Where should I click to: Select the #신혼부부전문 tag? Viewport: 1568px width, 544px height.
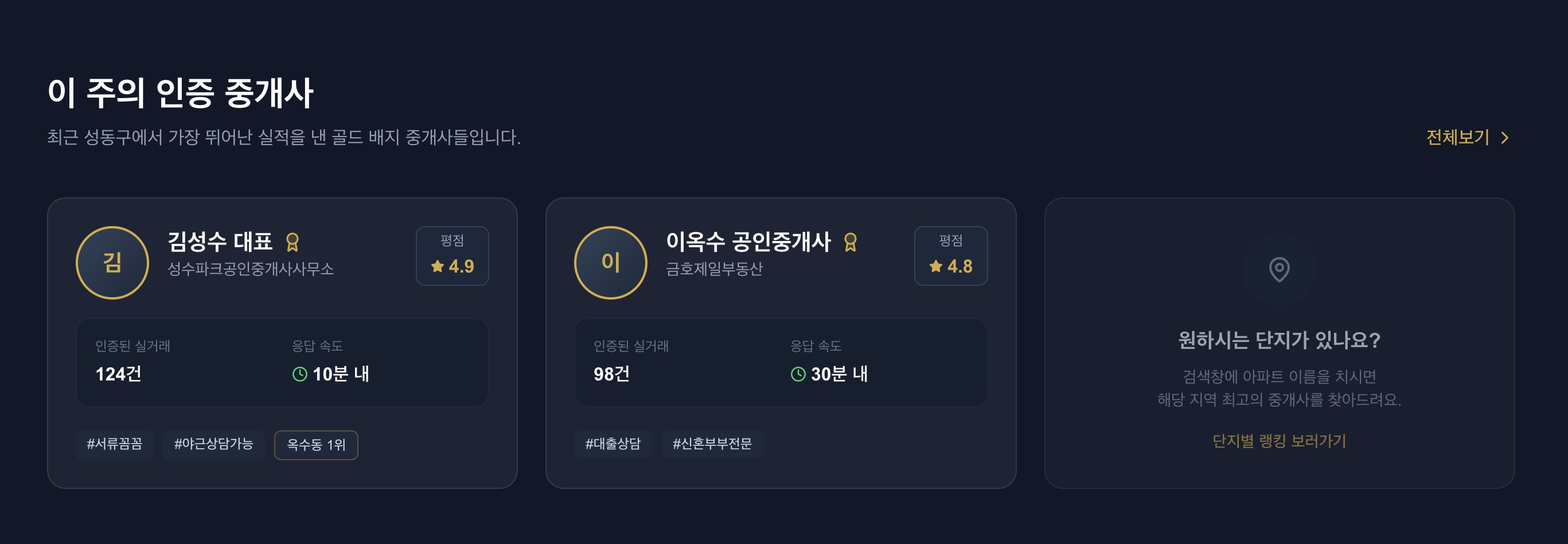712,444
